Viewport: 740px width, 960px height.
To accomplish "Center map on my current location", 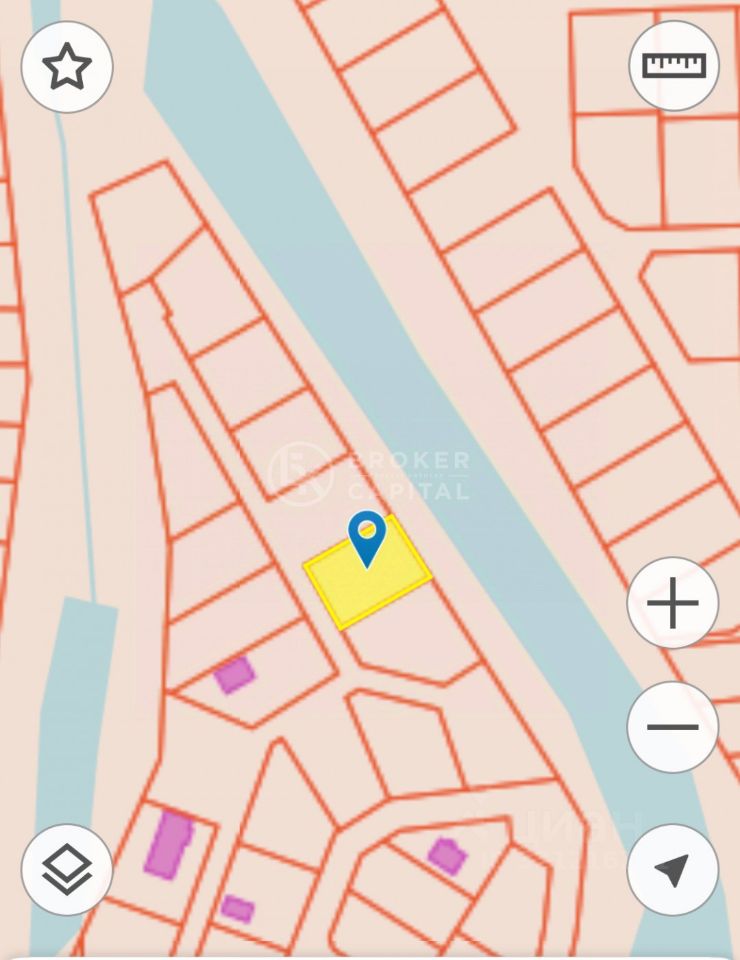I will [672, 870].
